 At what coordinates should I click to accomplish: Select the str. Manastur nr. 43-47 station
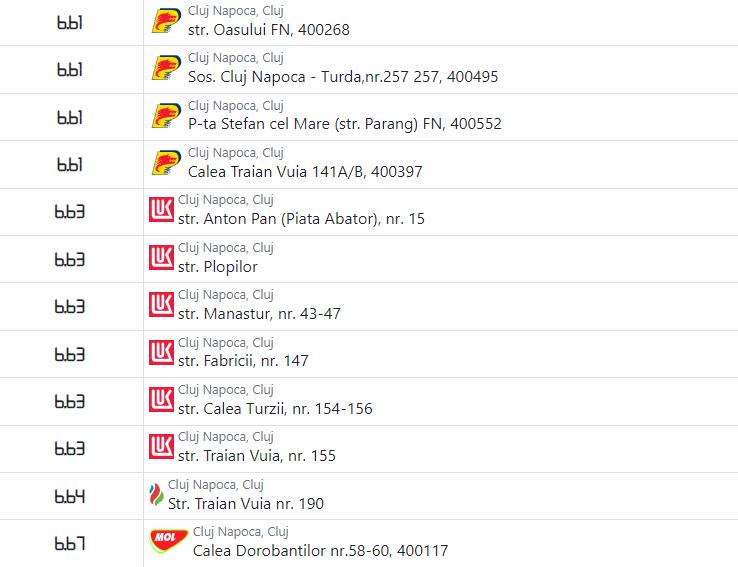(x=259, y=314)
